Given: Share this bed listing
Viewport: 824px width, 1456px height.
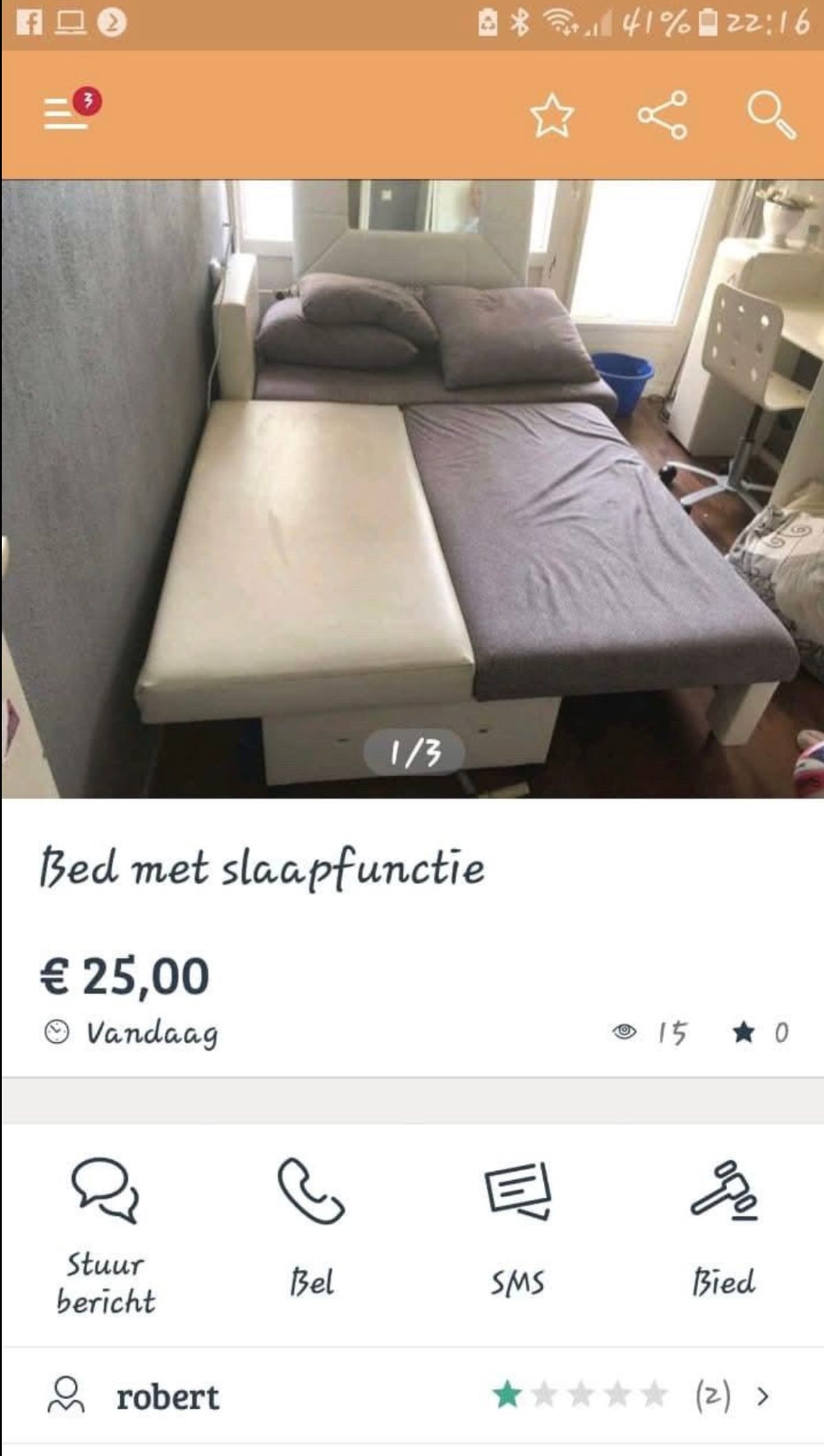Looking at the screenshot, I should tap(662, 115).
